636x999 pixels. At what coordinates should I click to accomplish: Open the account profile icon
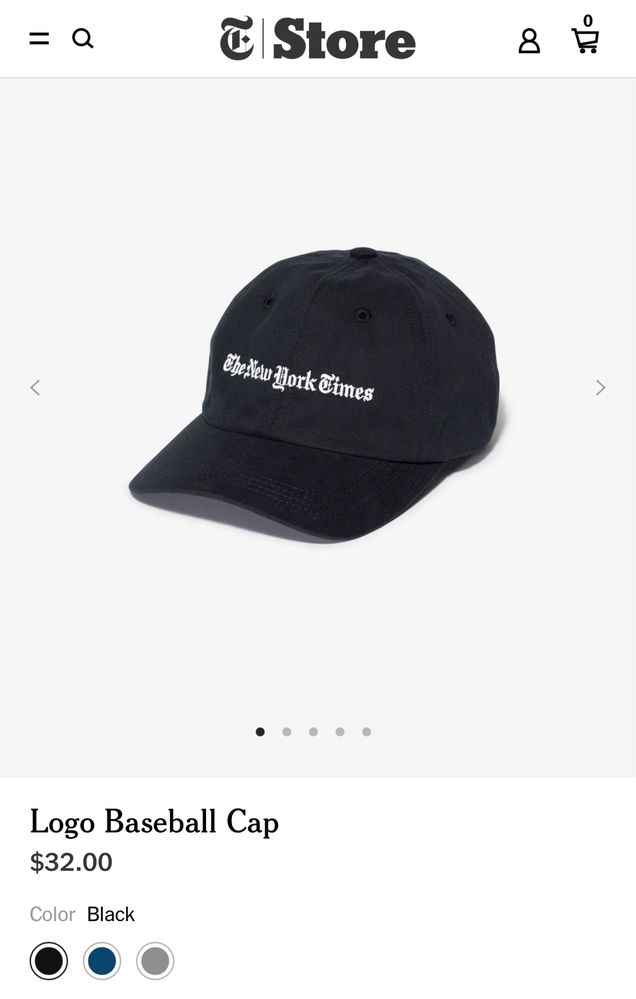click(529, 40)
